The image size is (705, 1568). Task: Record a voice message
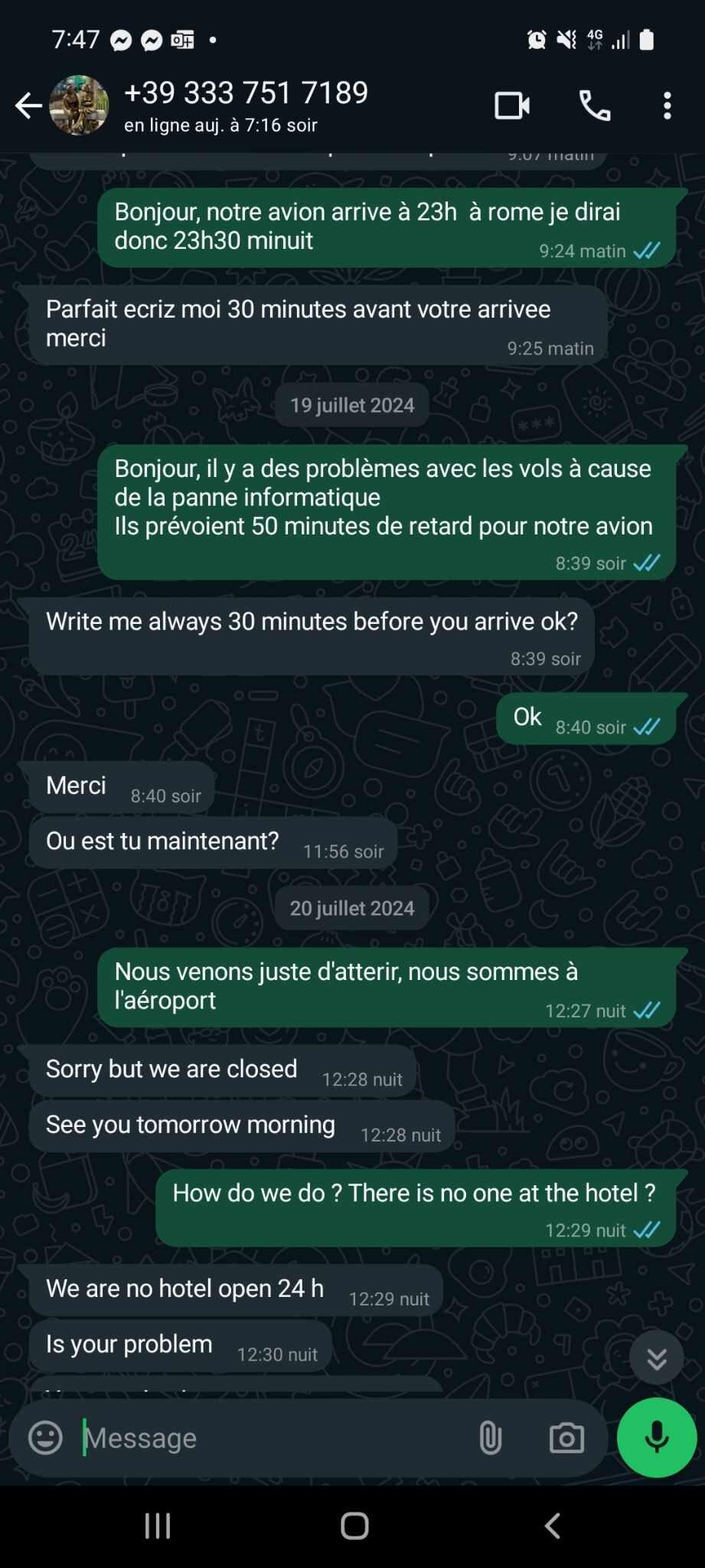click(x=656, y=1438)
